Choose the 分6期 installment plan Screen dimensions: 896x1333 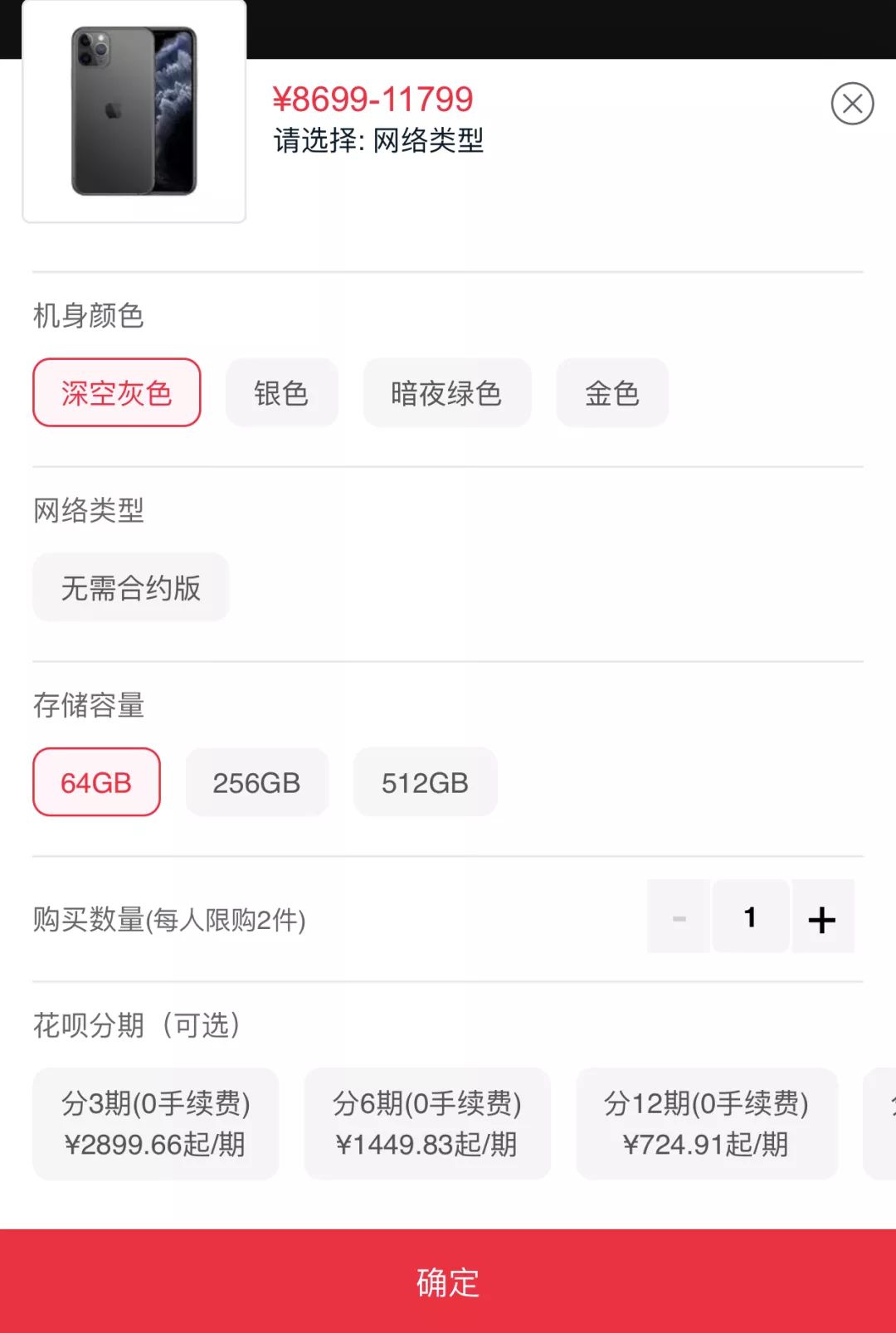[x=428, y=1123]
